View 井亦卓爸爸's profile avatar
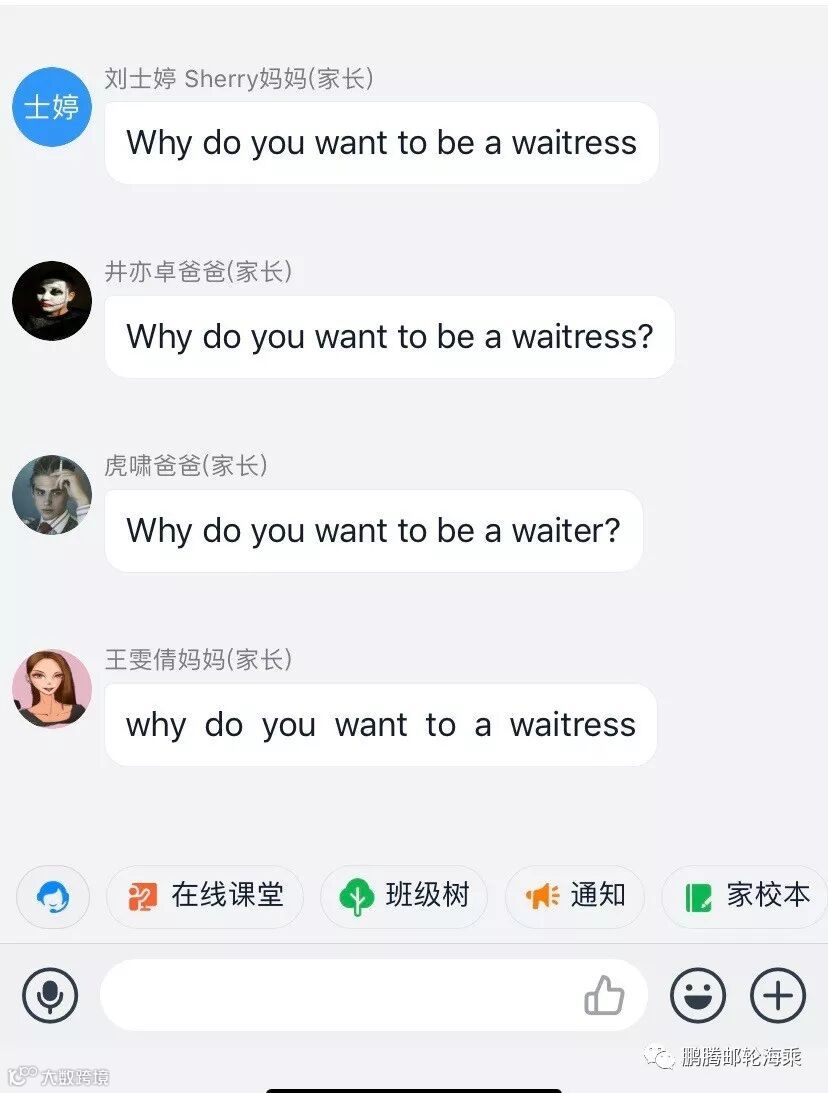This screenshot has height=1093, width=828. [52, 301]
